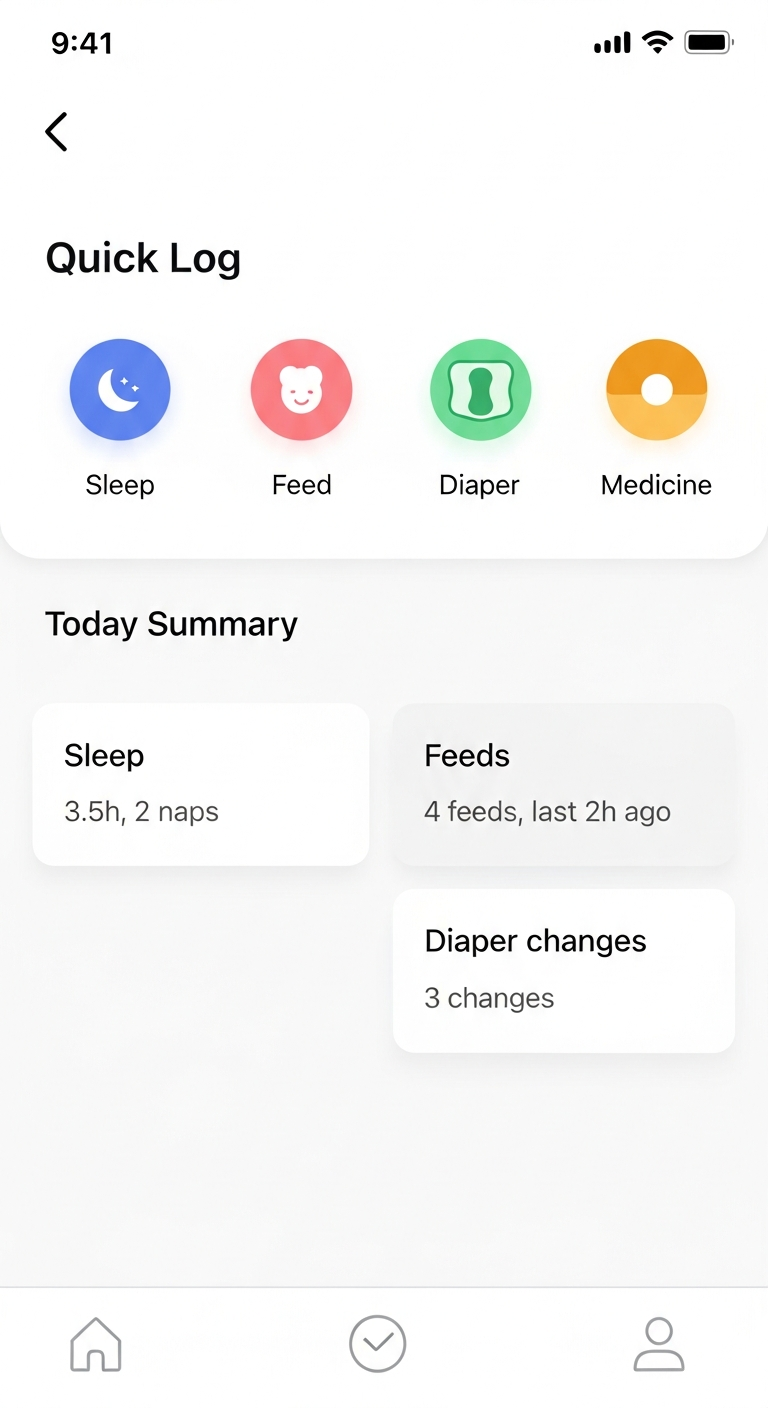
Task: Tap the Diaper quick log icon
Action: coord(480,389)
